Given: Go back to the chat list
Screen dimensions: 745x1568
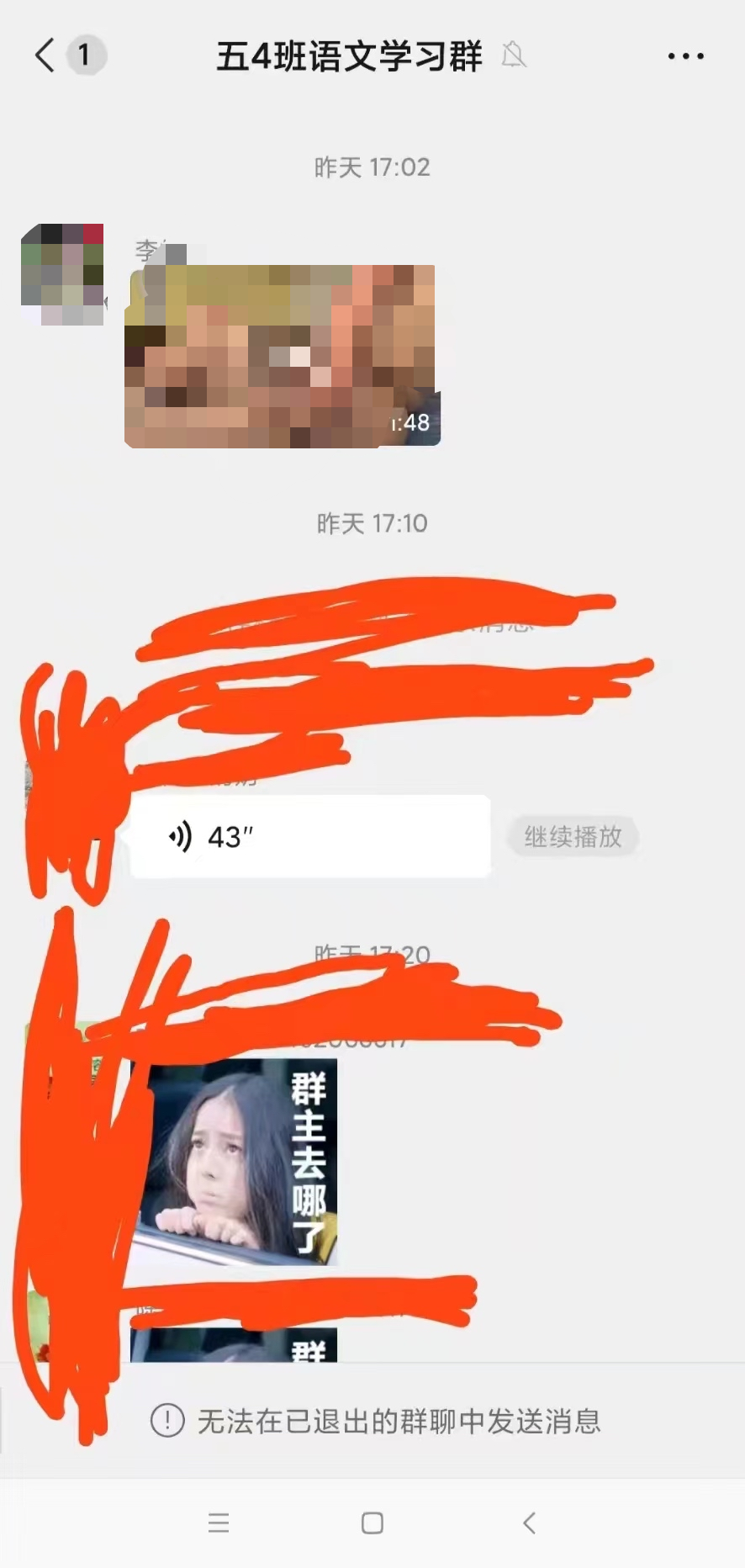Looking at the screenshot, I should click(x=45, y=56).
